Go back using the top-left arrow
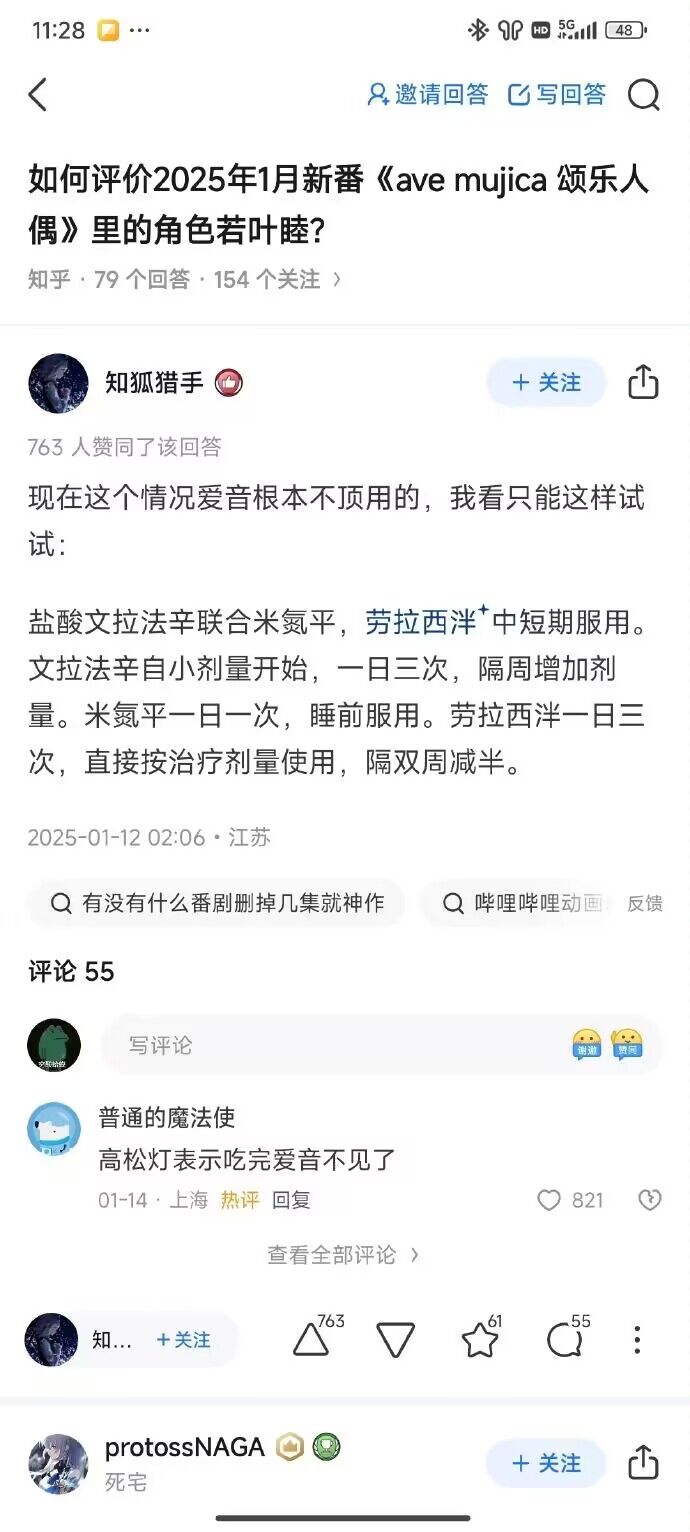This screenshot has width=690, height=1532. pyautogui.click(x=38, y=95)
